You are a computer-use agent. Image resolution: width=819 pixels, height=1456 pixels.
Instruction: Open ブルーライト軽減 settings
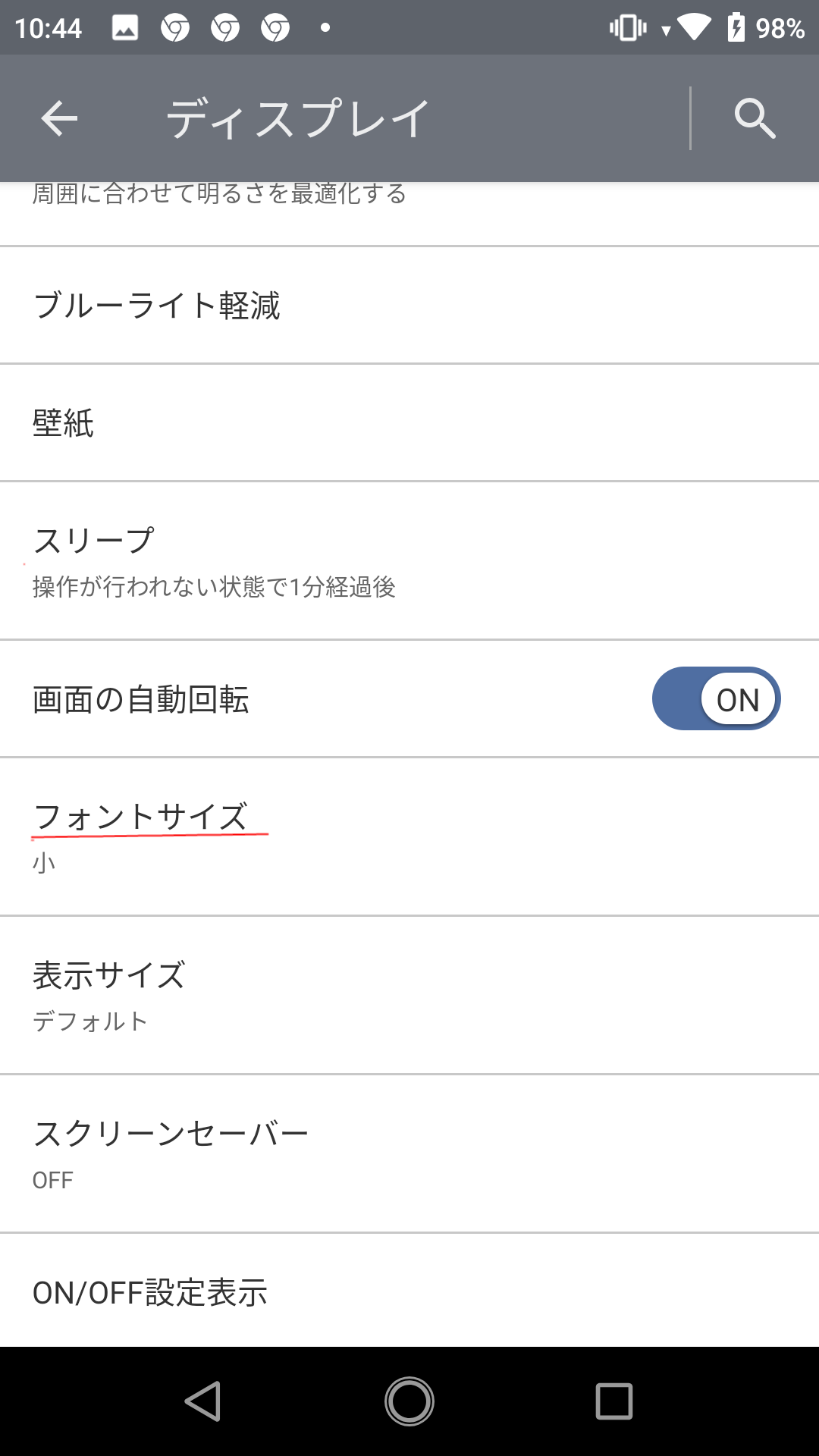tap(409, 306)
